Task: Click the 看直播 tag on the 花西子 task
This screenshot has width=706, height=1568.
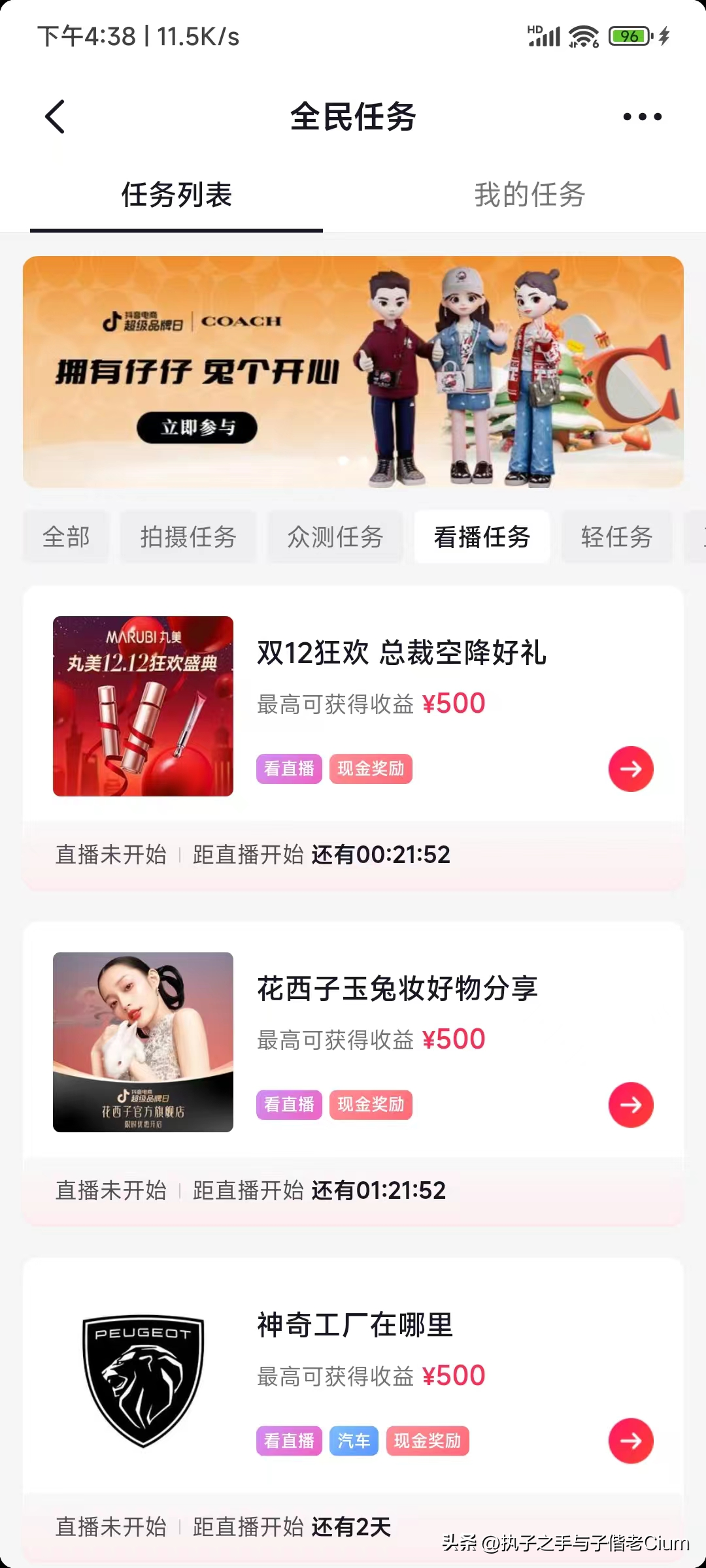Action: (x=288, y=1105)
